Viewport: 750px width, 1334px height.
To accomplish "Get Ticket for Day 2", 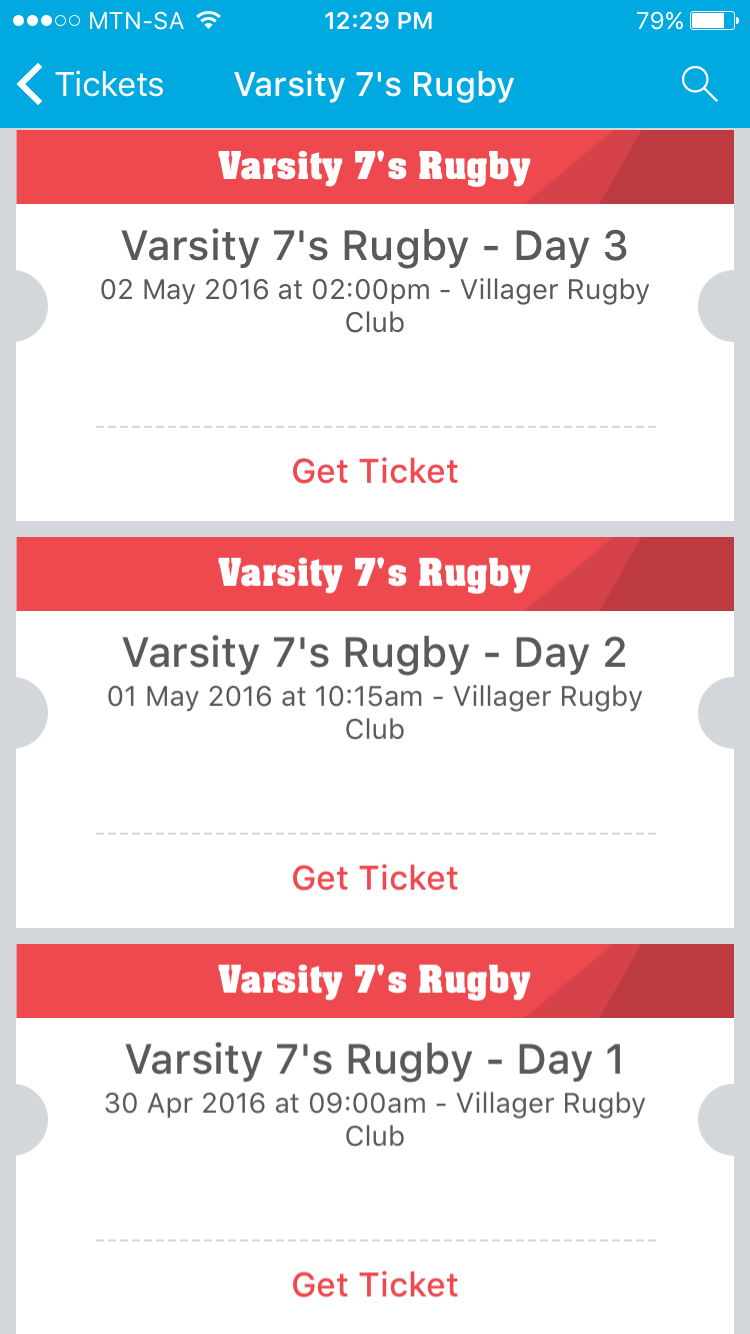I will (375, 878).
